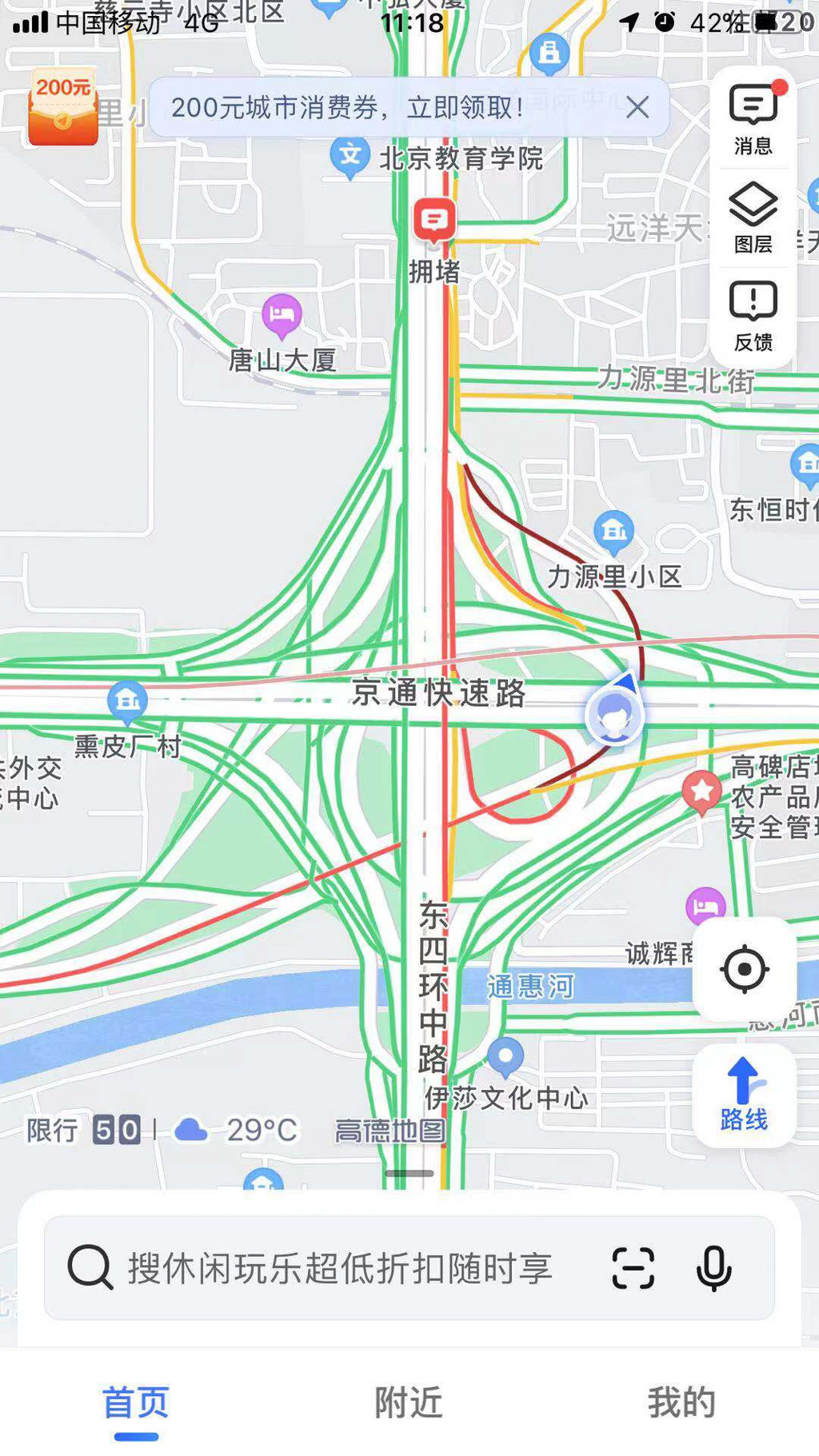This screenshot has height=1456, width=819.
Task: Select the 伊莎文化中心 map pin
Action: (505, 1057)
